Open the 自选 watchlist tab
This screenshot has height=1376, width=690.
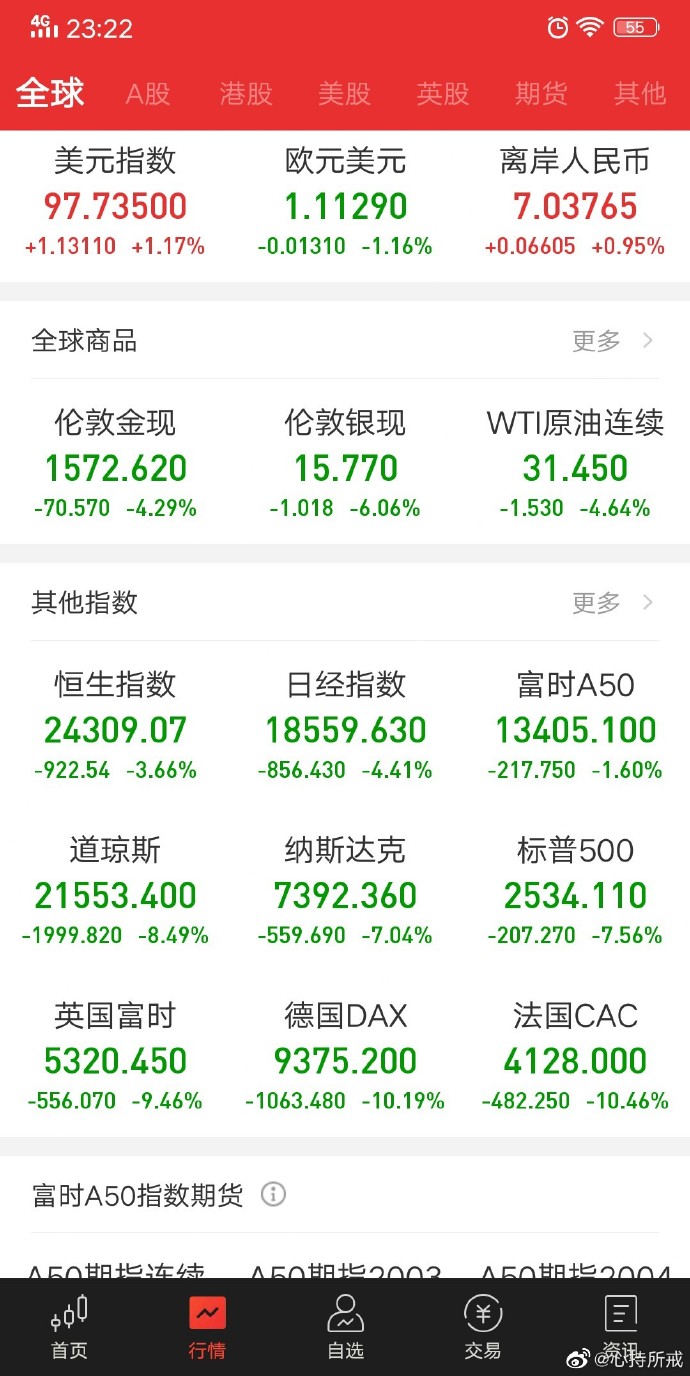click(345, 1326)
